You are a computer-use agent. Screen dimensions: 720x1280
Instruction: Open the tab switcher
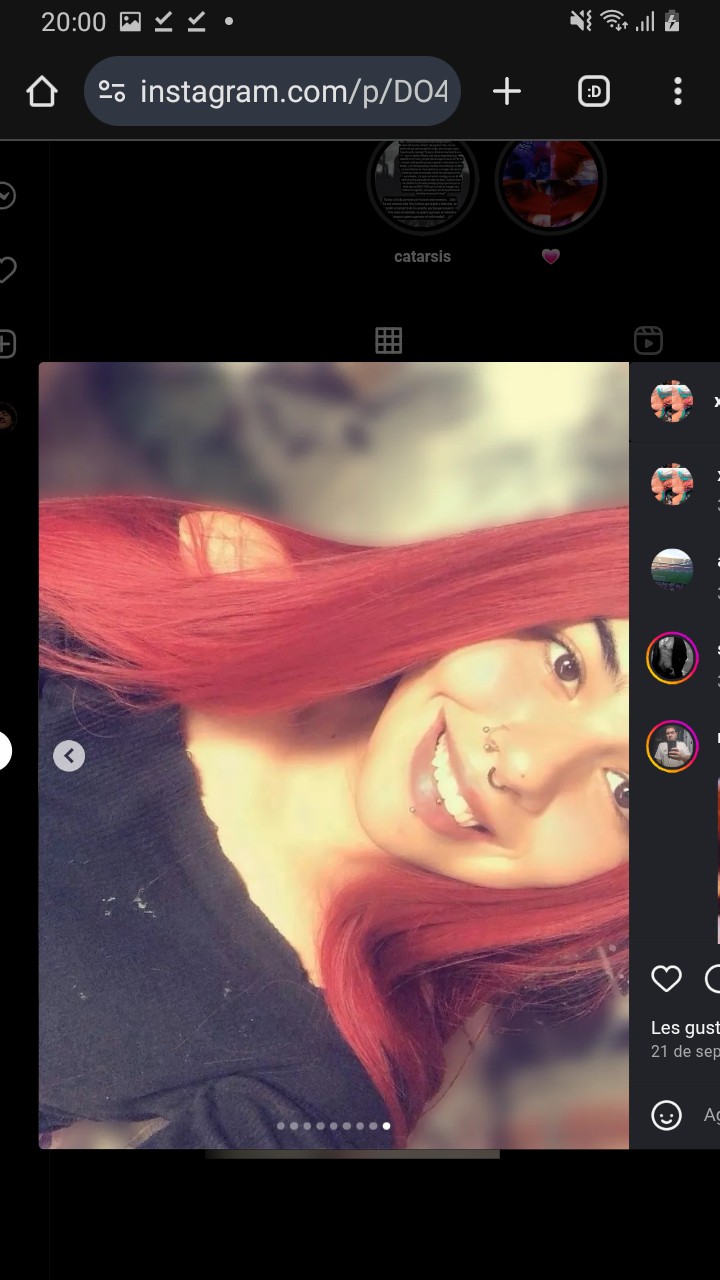point(593,92)
